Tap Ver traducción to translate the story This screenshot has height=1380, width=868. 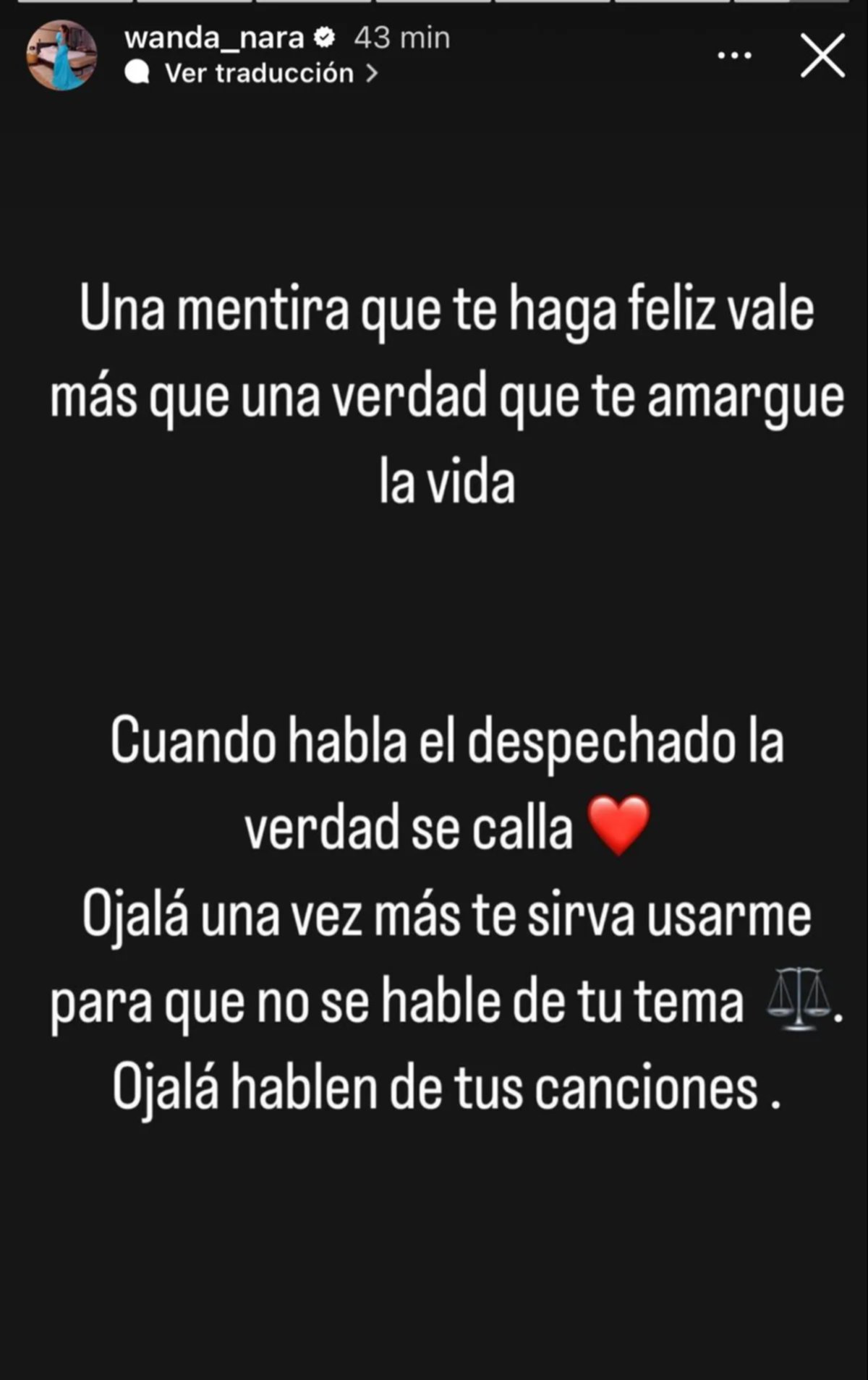pos(259,73)
